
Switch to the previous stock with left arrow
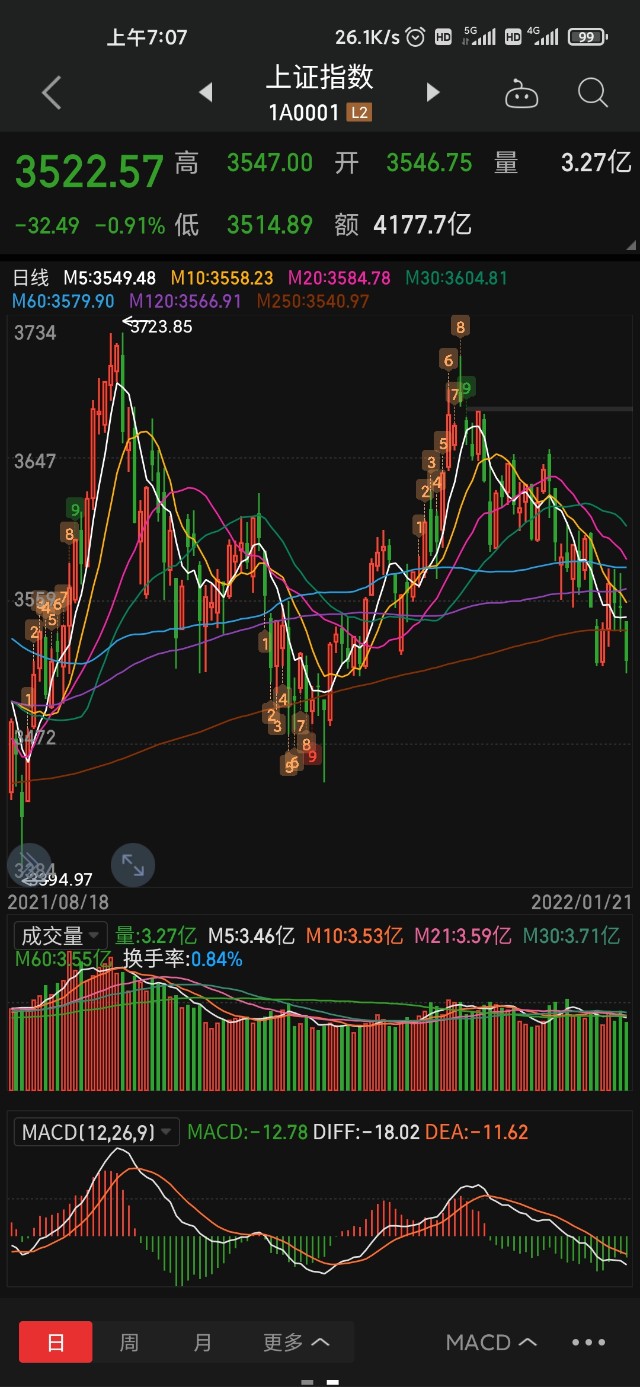pyautogui.click(x=205, y=93)
